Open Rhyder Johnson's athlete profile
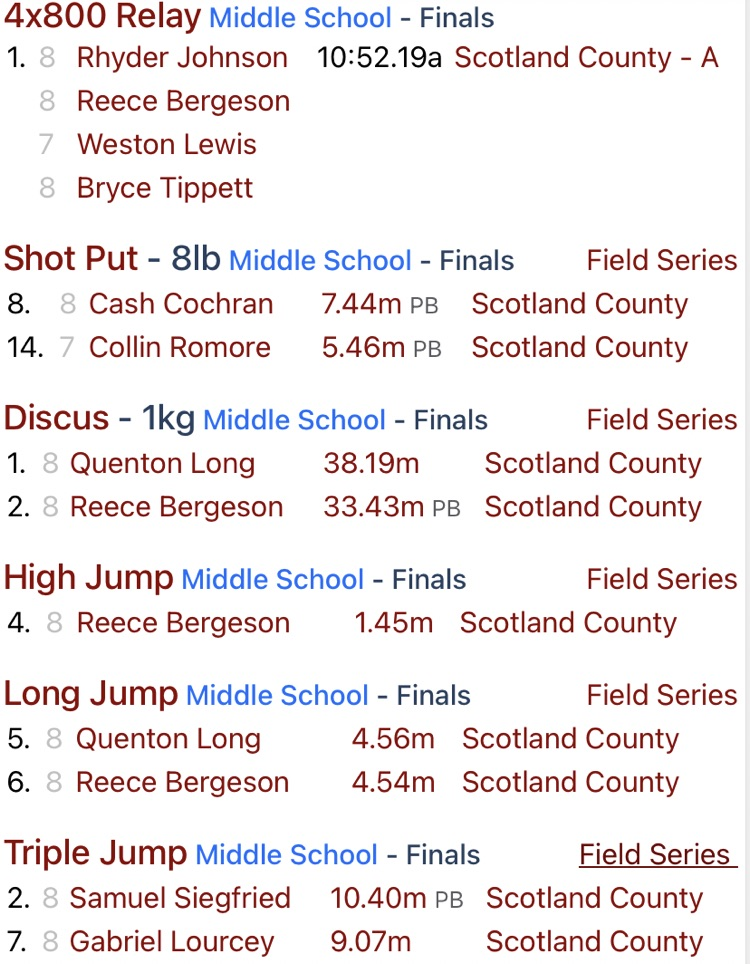The width and height of the screenshot is (750, 964). pos(182,58)
